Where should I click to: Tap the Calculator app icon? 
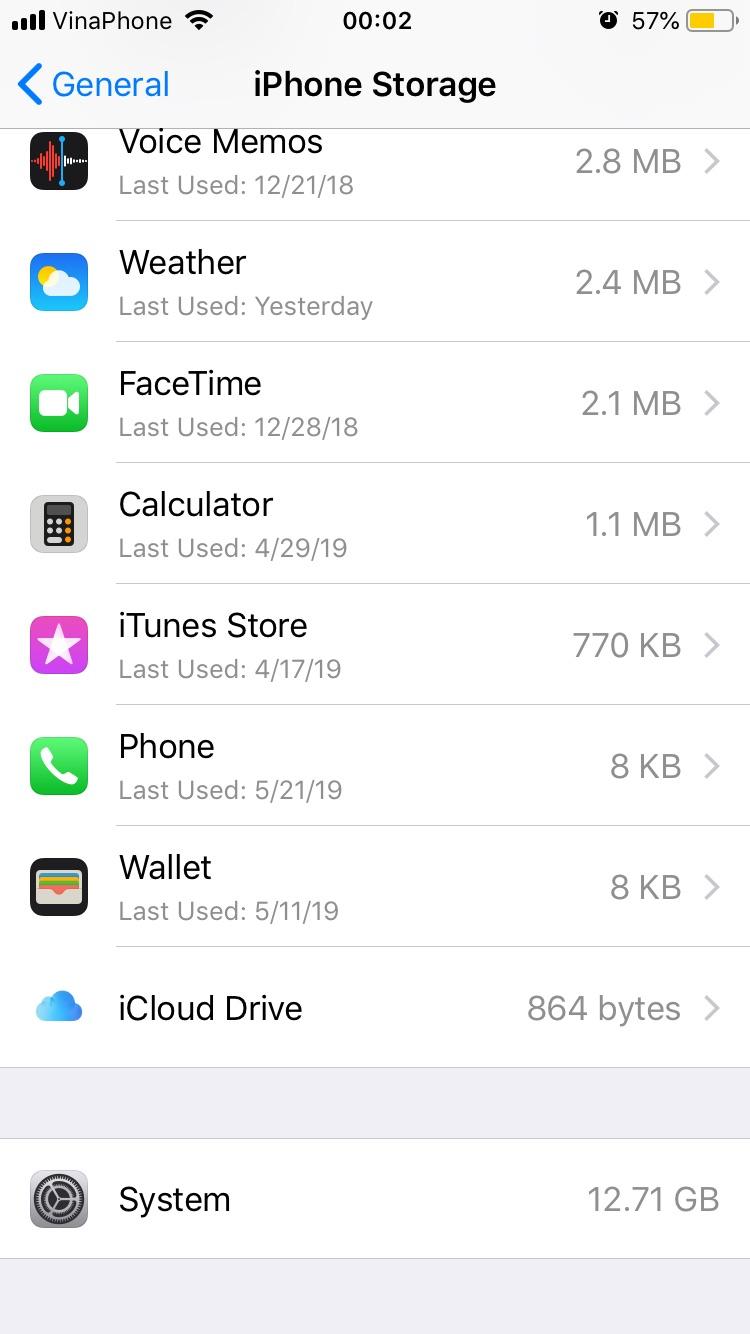click(58, 524)
